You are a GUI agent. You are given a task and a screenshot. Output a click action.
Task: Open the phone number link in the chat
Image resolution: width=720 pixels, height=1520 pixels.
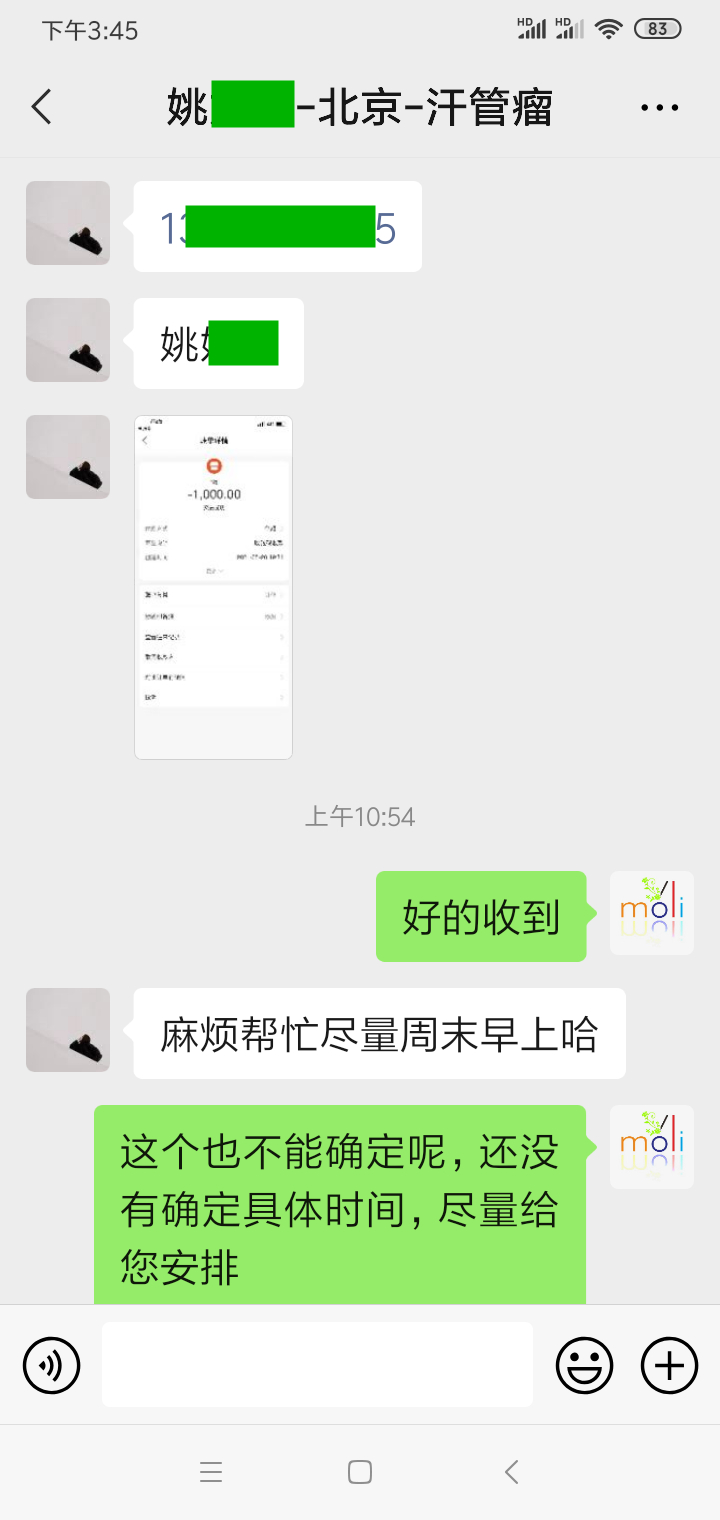pos(276,225)
